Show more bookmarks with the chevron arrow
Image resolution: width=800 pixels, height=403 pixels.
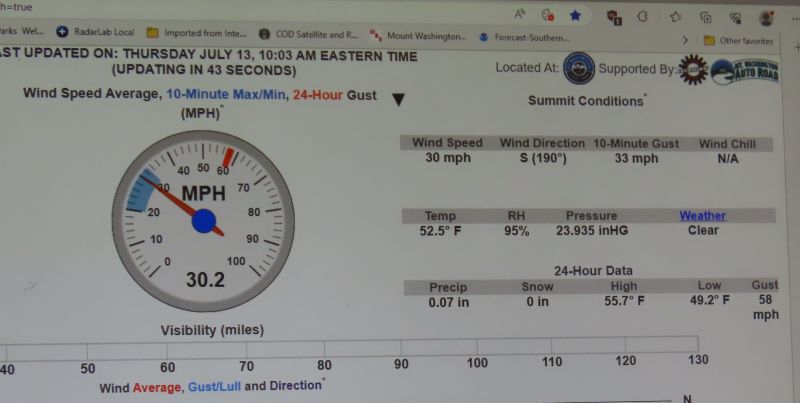(x=685, y=40)
